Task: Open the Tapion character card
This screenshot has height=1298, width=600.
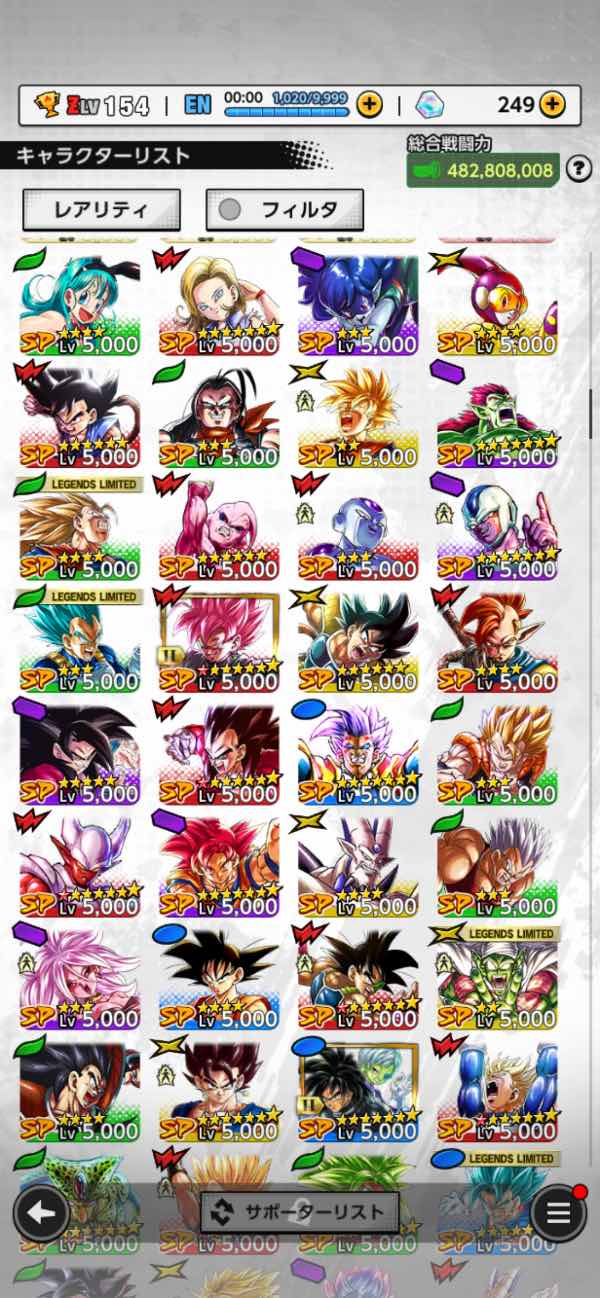Action: [497, 642]
